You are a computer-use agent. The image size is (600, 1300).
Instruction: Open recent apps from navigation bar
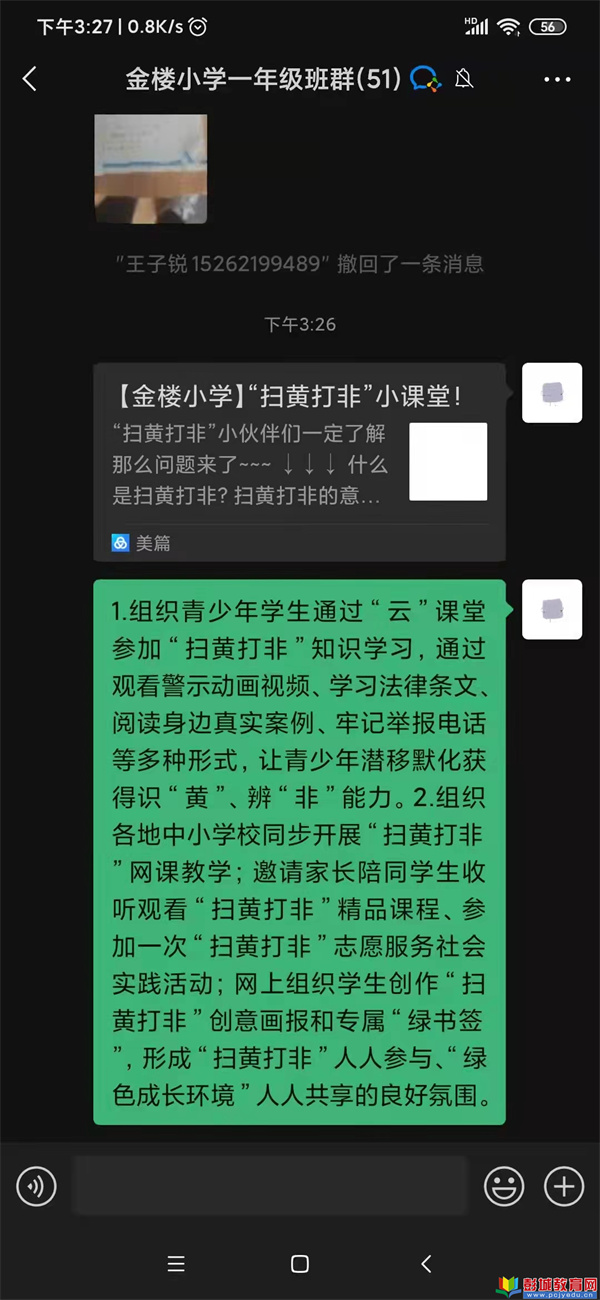pyautogui.click(x=176, y=1264)
